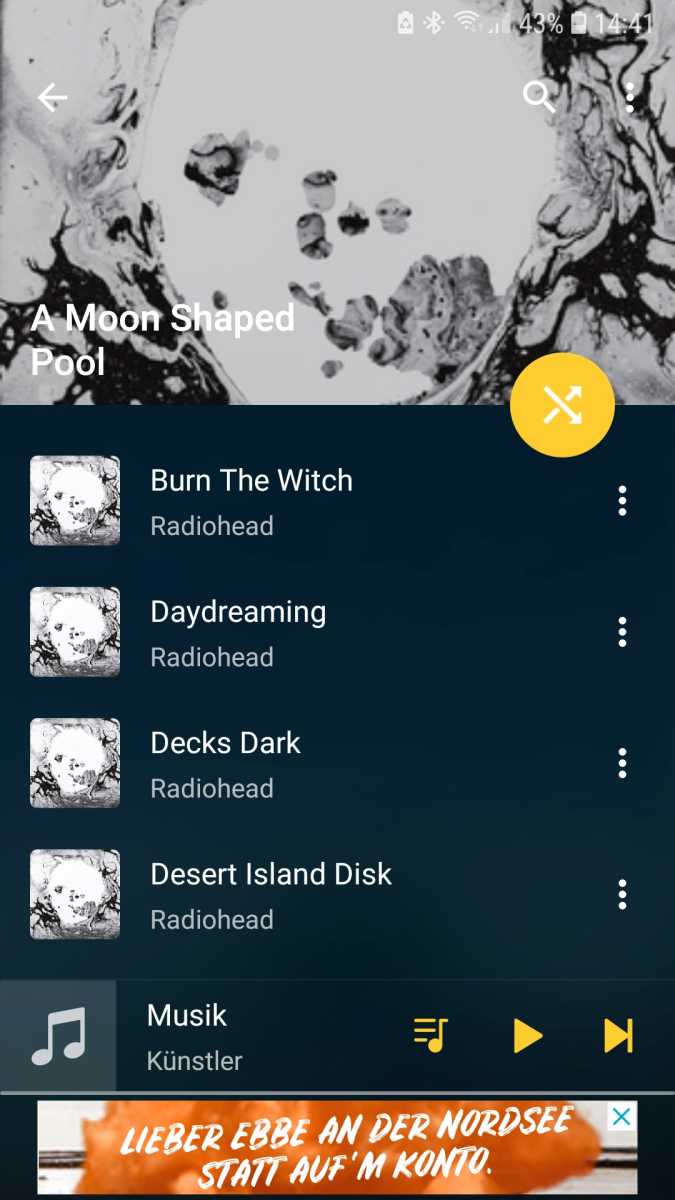Close the Nordsee ad banner
675x1200 pixels.
click(621, 1117)
